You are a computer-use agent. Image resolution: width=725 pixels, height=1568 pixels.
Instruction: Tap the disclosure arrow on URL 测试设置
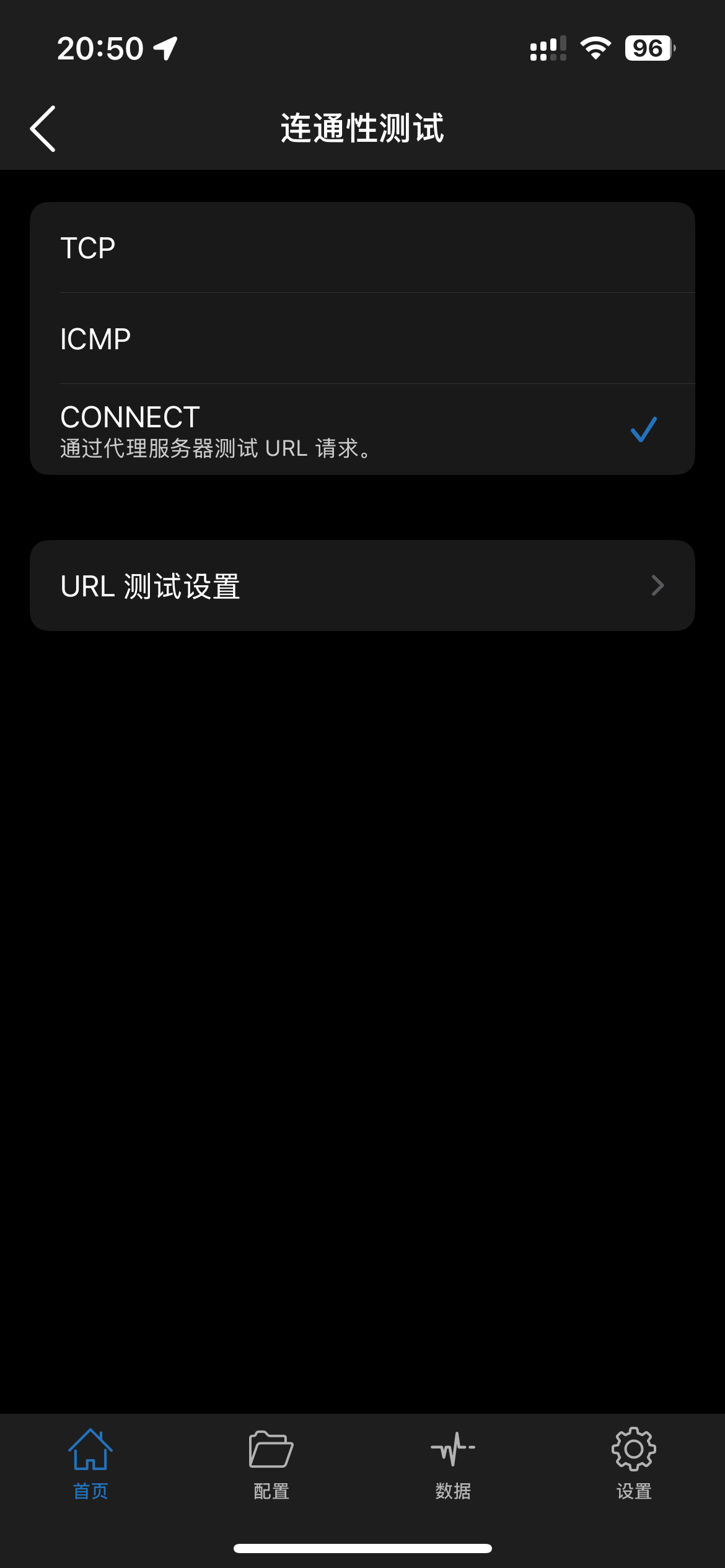[658, 585]
